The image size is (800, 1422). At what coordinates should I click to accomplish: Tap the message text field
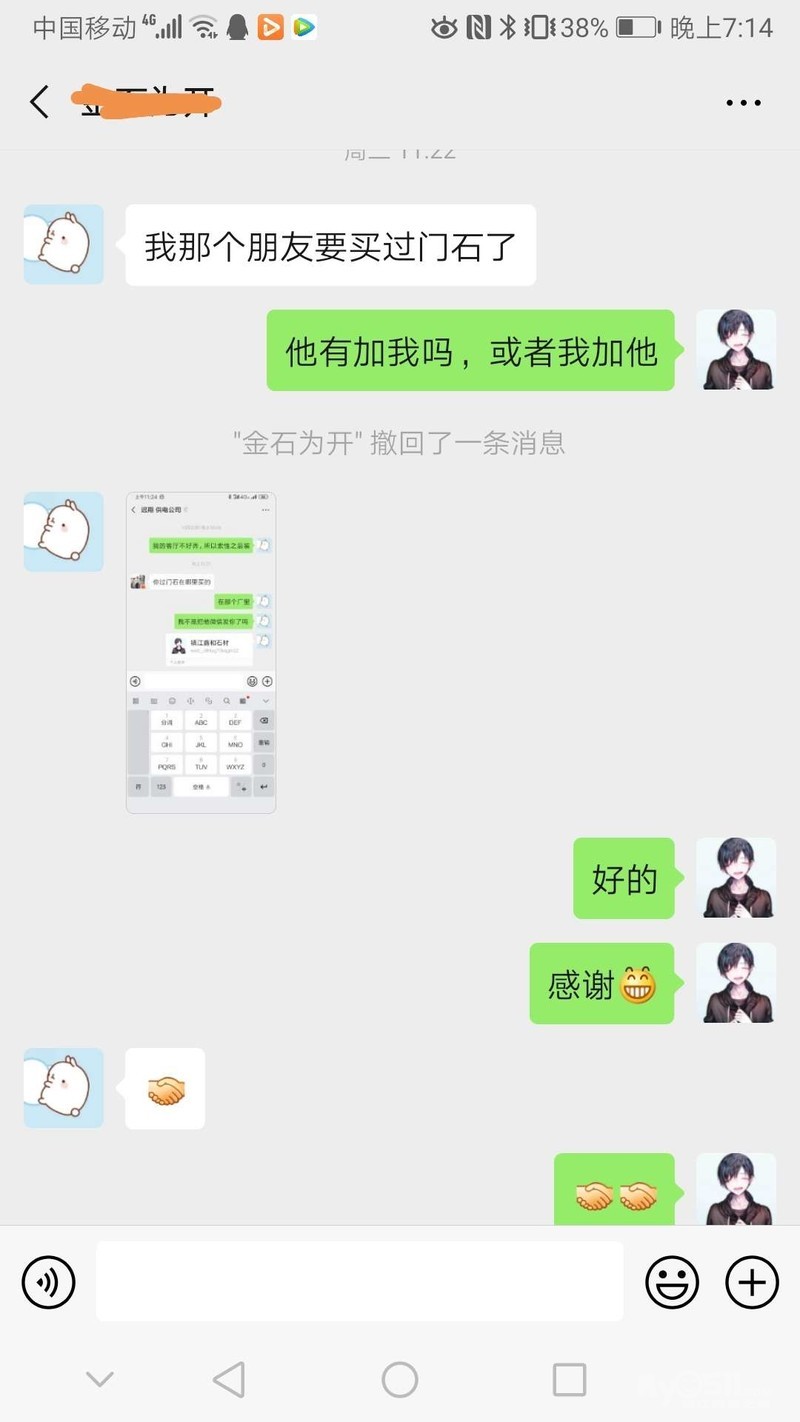[359, 1281]
